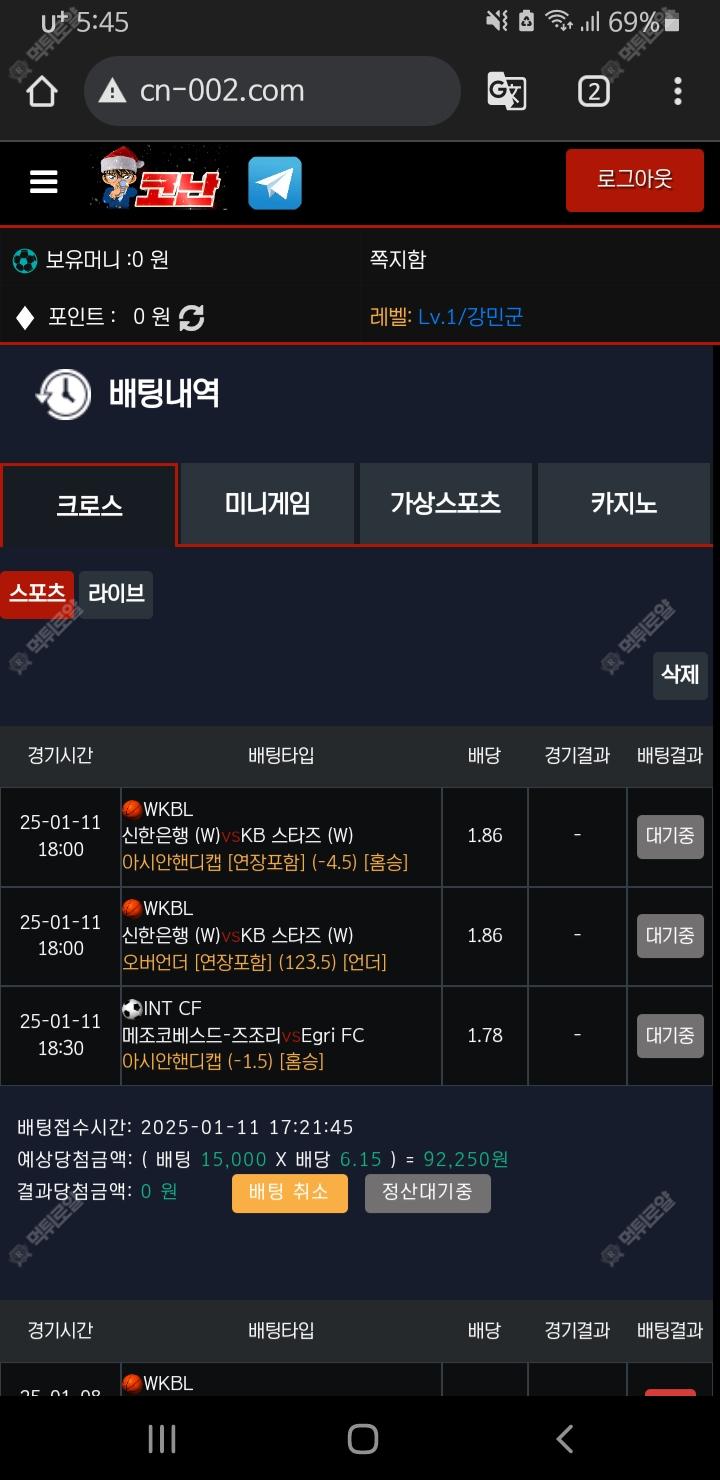Switch to the 가상스포츠 tab
The height and width of the screenshot is (1480, 720).
coord(445,504)
